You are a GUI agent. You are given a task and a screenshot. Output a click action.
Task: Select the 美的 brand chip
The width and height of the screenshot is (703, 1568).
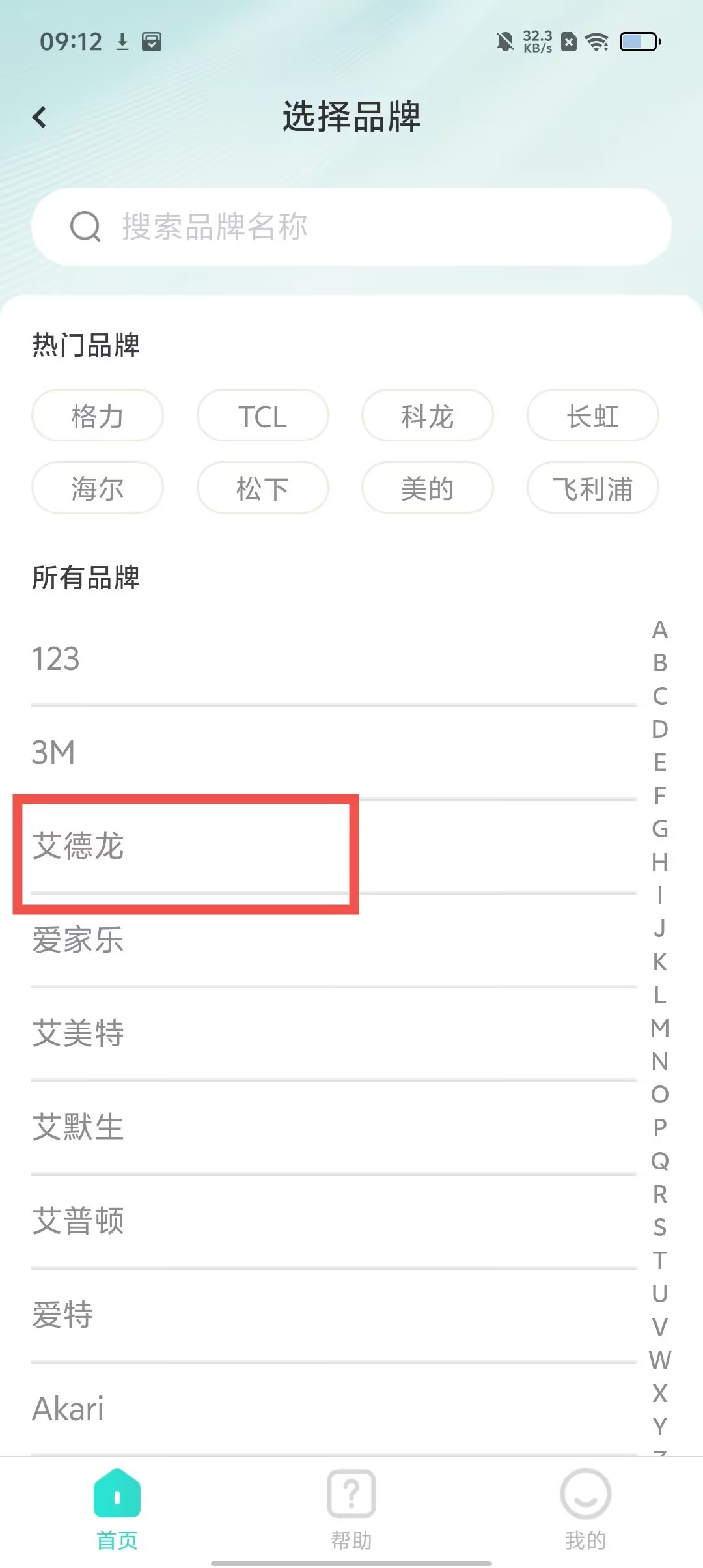point(427,488)
